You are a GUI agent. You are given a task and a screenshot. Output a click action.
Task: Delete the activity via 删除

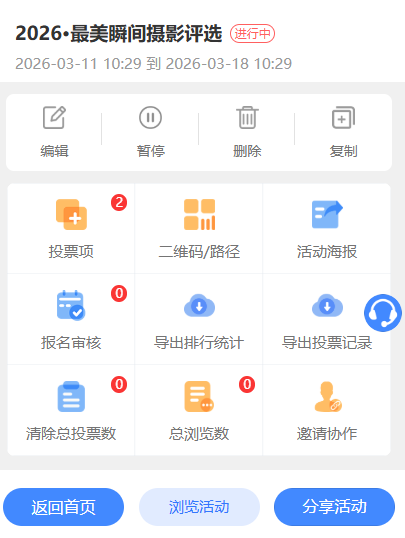tap(247, 132)
